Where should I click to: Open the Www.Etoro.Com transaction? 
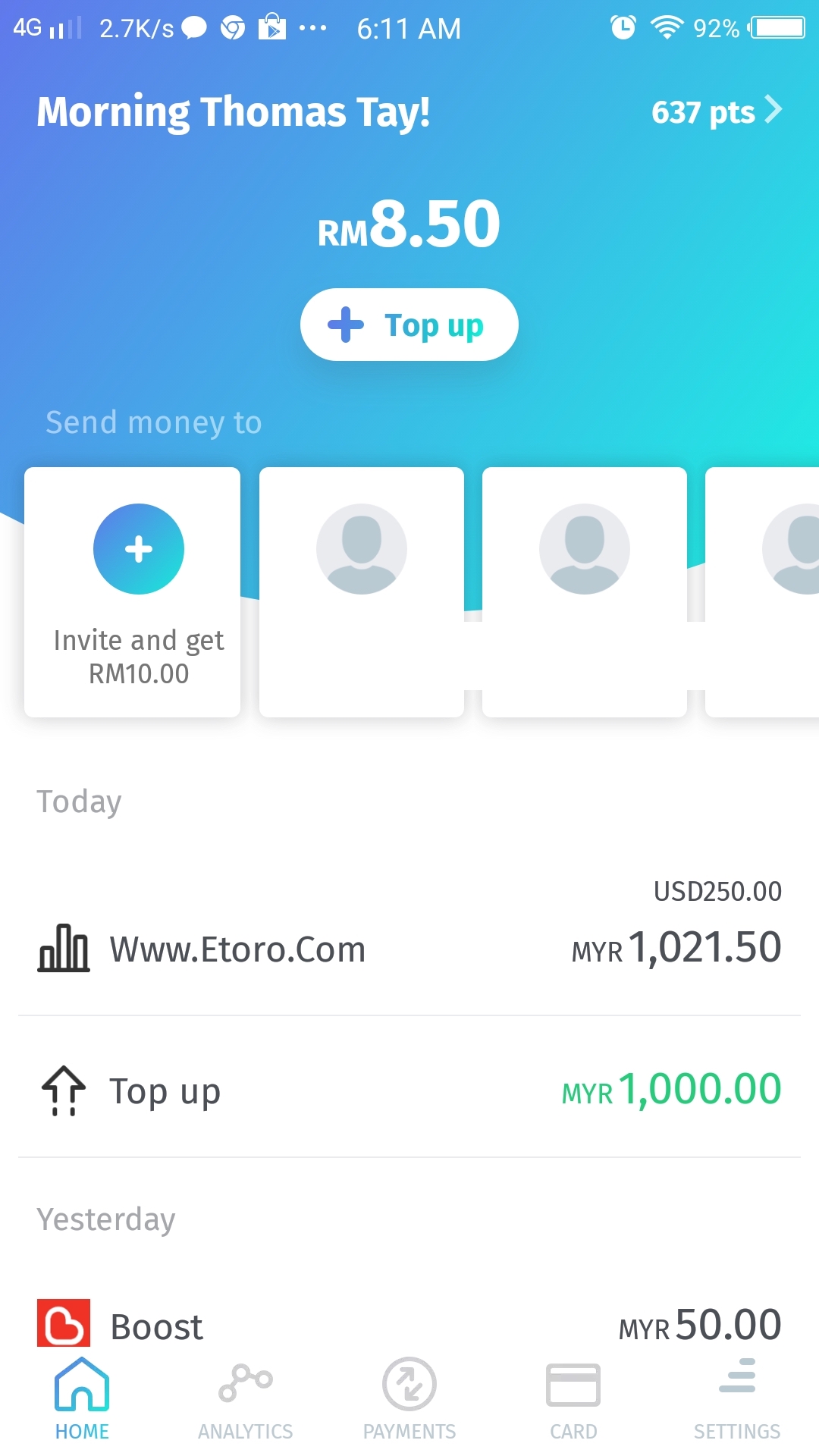click(409, 948)
